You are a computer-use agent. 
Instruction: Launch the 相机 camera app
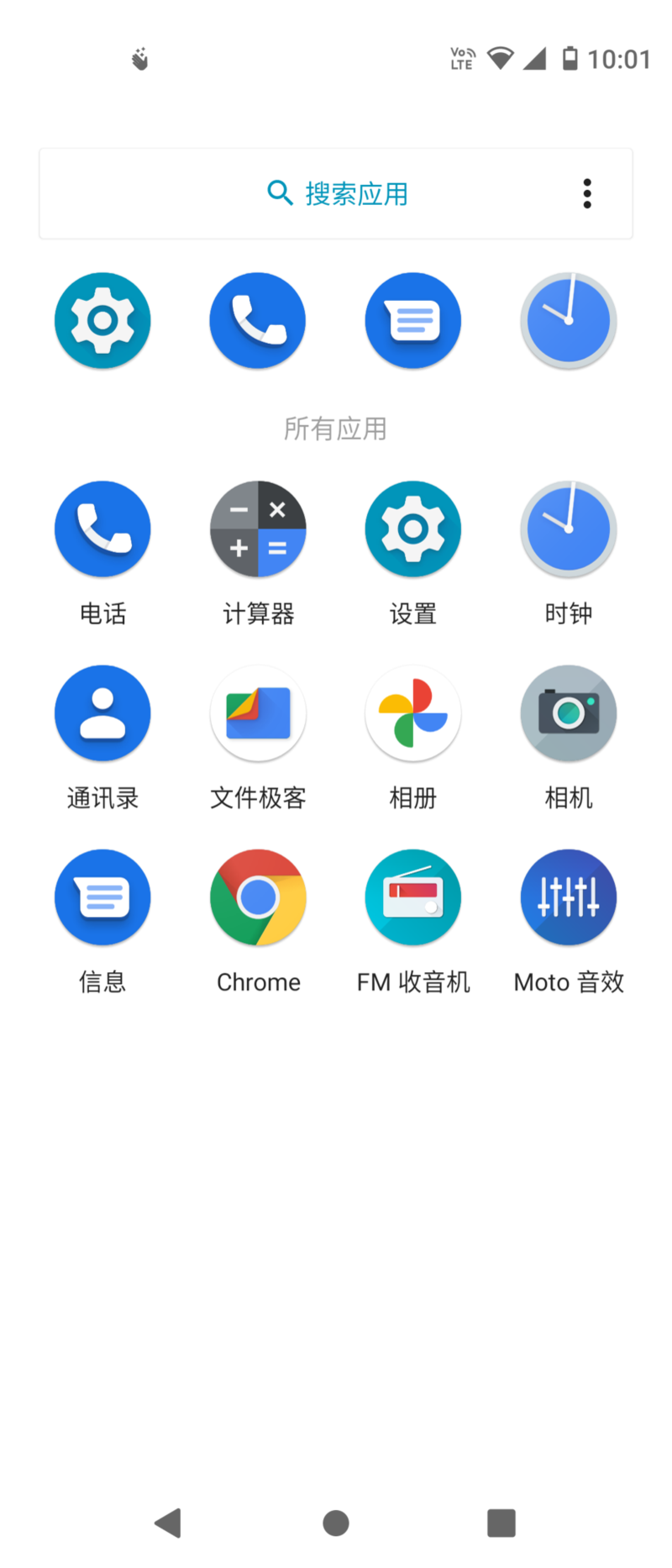[x=569, y=713]
